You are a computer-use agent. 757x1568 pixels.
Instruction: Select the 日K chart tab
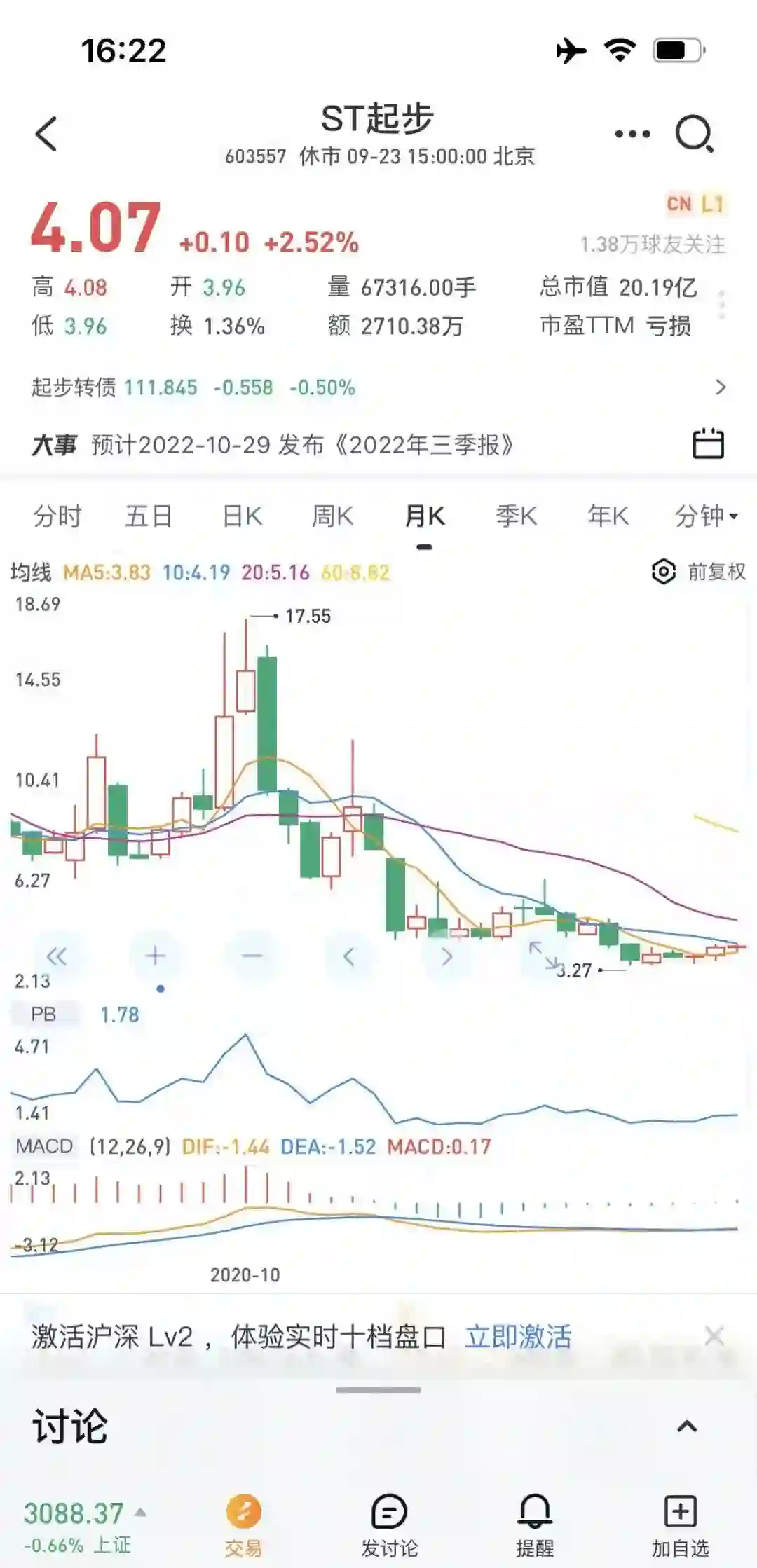pyautogui.click(x=242, y=516)
